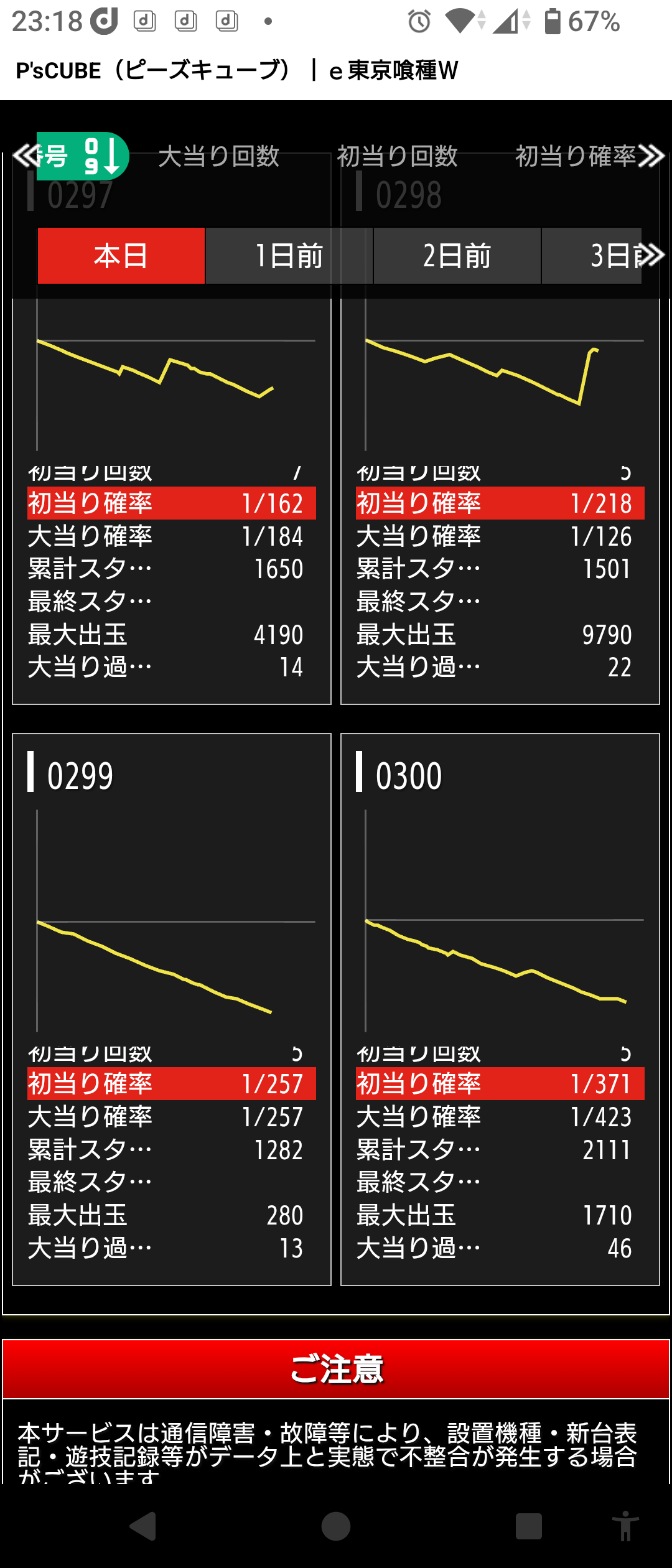Viewport: 672px width, 1568px height.
Task: Open machine 0300 data card
Action: coord(500,1008)
